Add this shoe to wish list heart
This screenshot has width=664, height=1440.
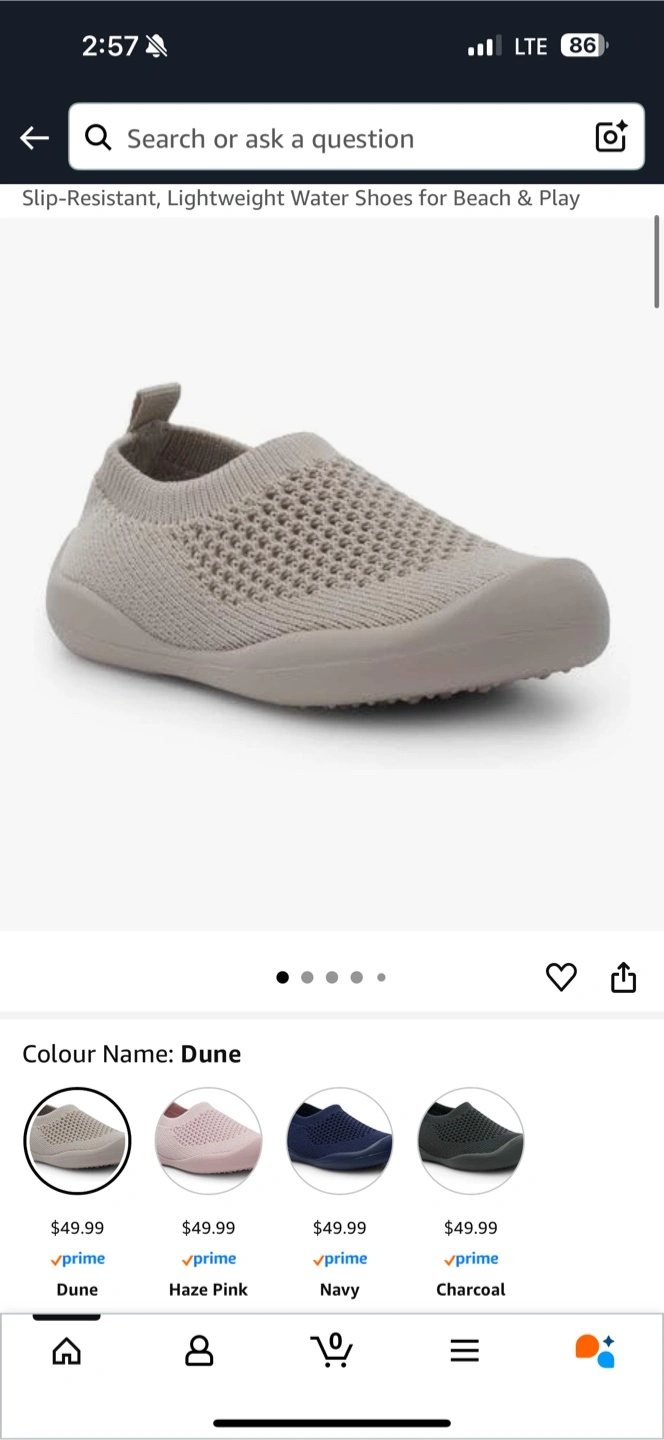click(561, 977)
